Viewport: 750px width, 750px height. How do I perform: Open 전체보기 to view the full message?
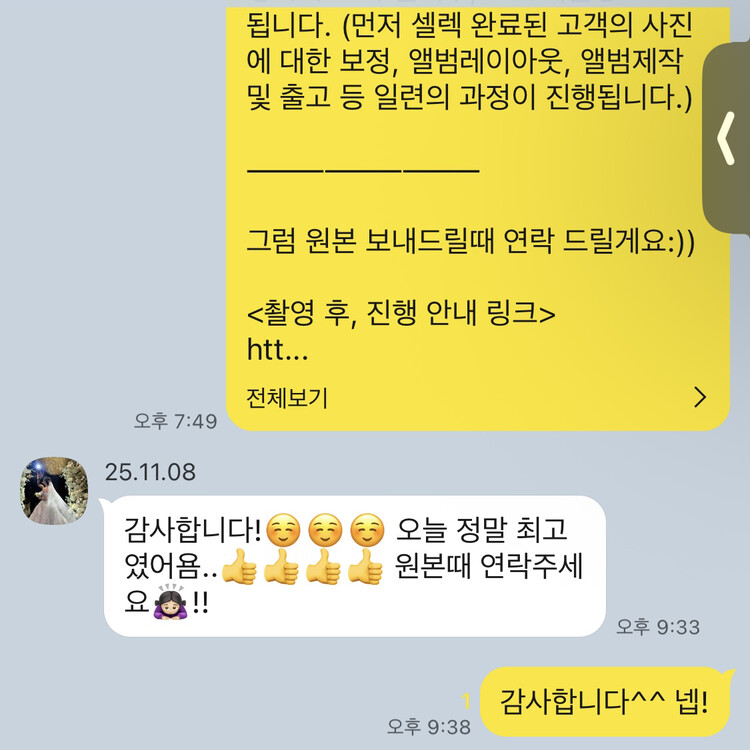pos(477,397)
